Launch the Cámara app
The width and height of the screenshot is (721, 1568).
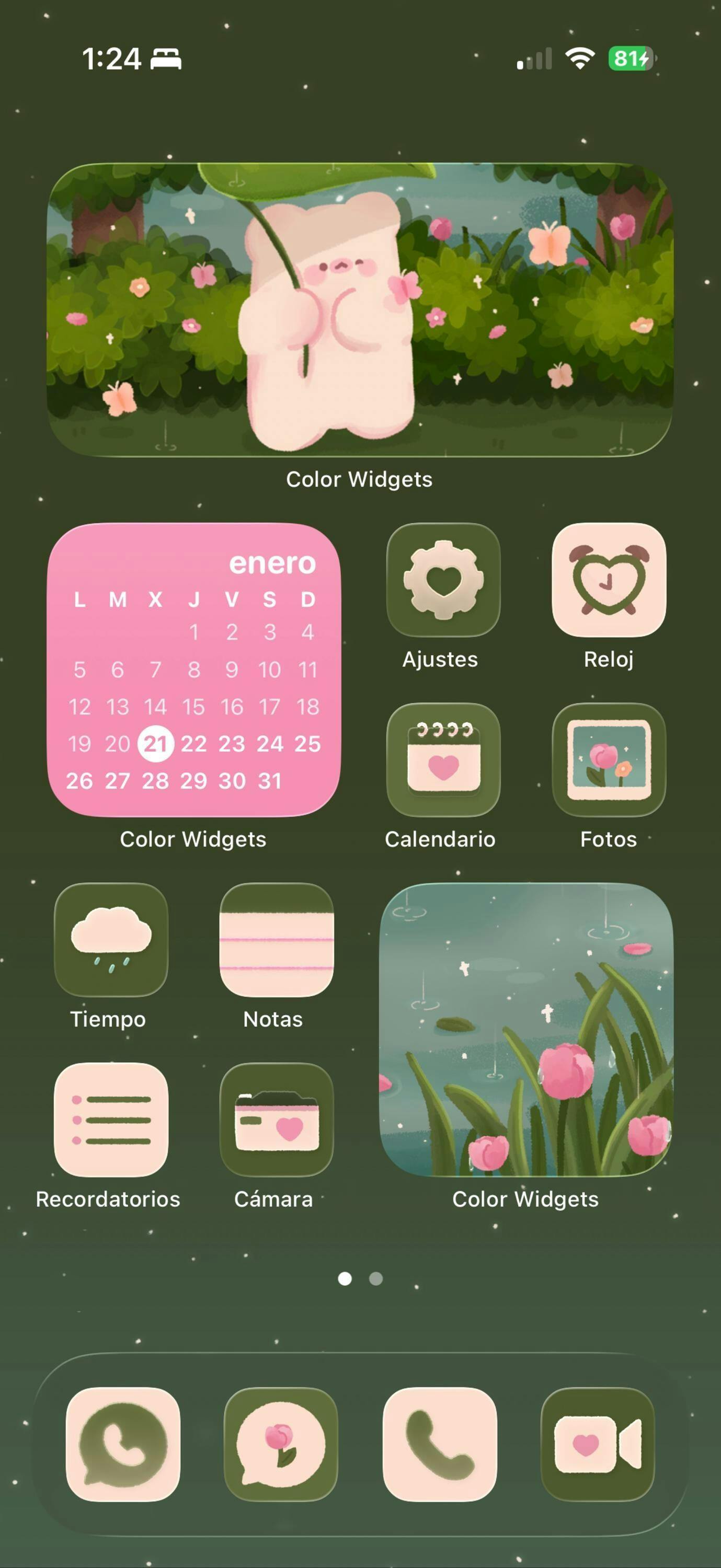276,1120
